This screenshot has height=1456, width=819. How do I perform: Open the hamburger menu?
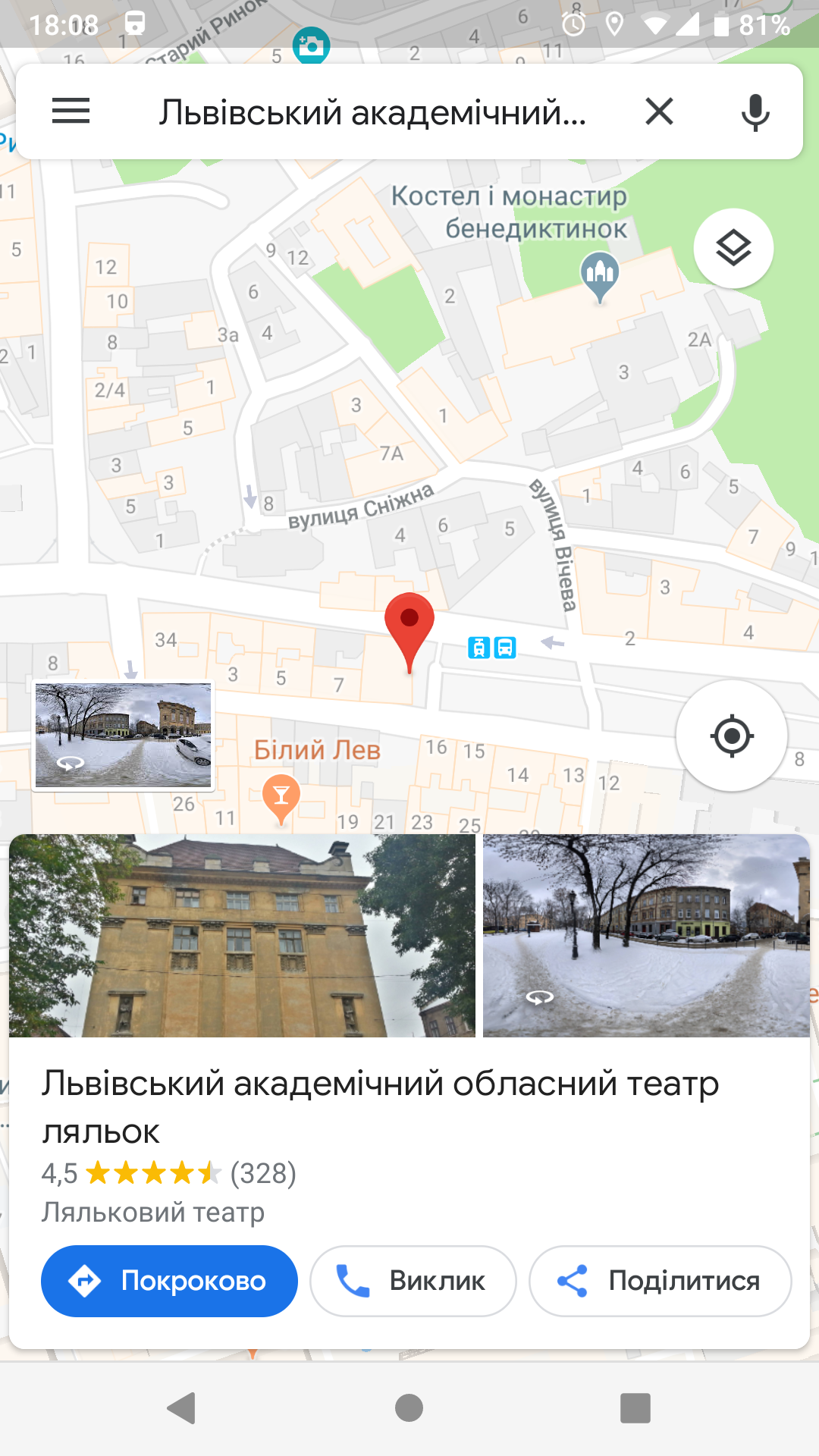(x=71, y=111)
